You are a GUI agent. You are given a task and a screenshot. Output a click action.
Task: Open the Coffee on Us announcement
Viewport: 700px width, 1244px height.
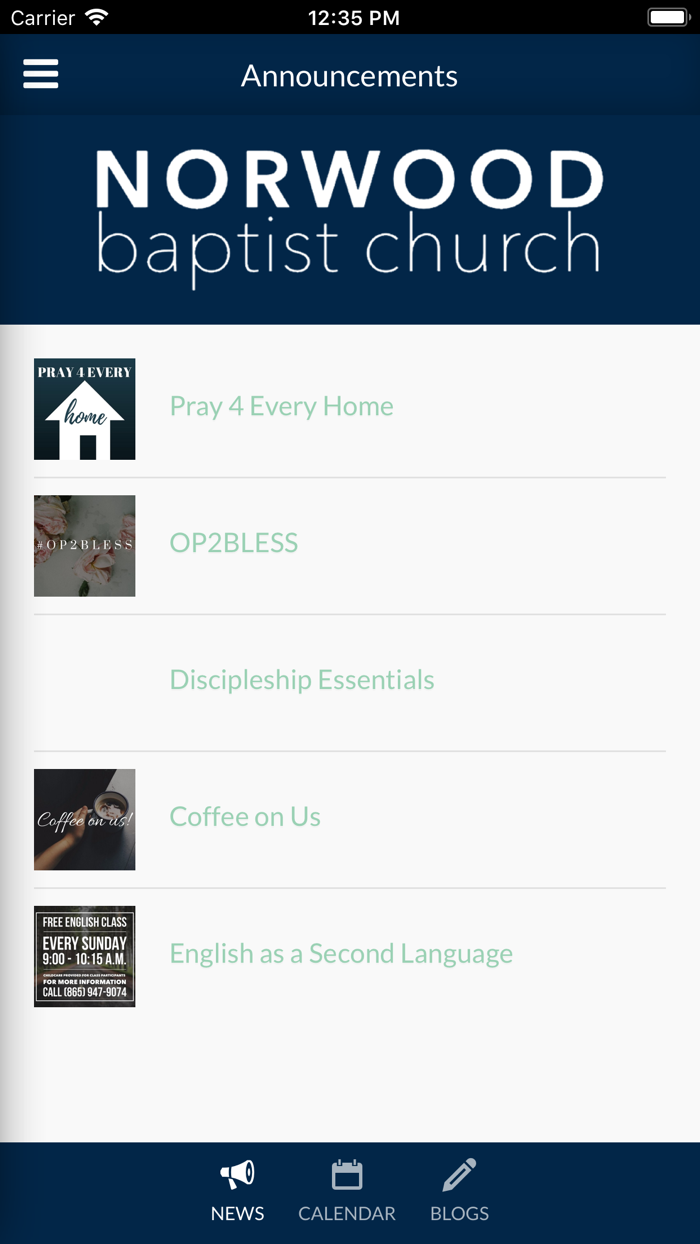click(350, 820)
